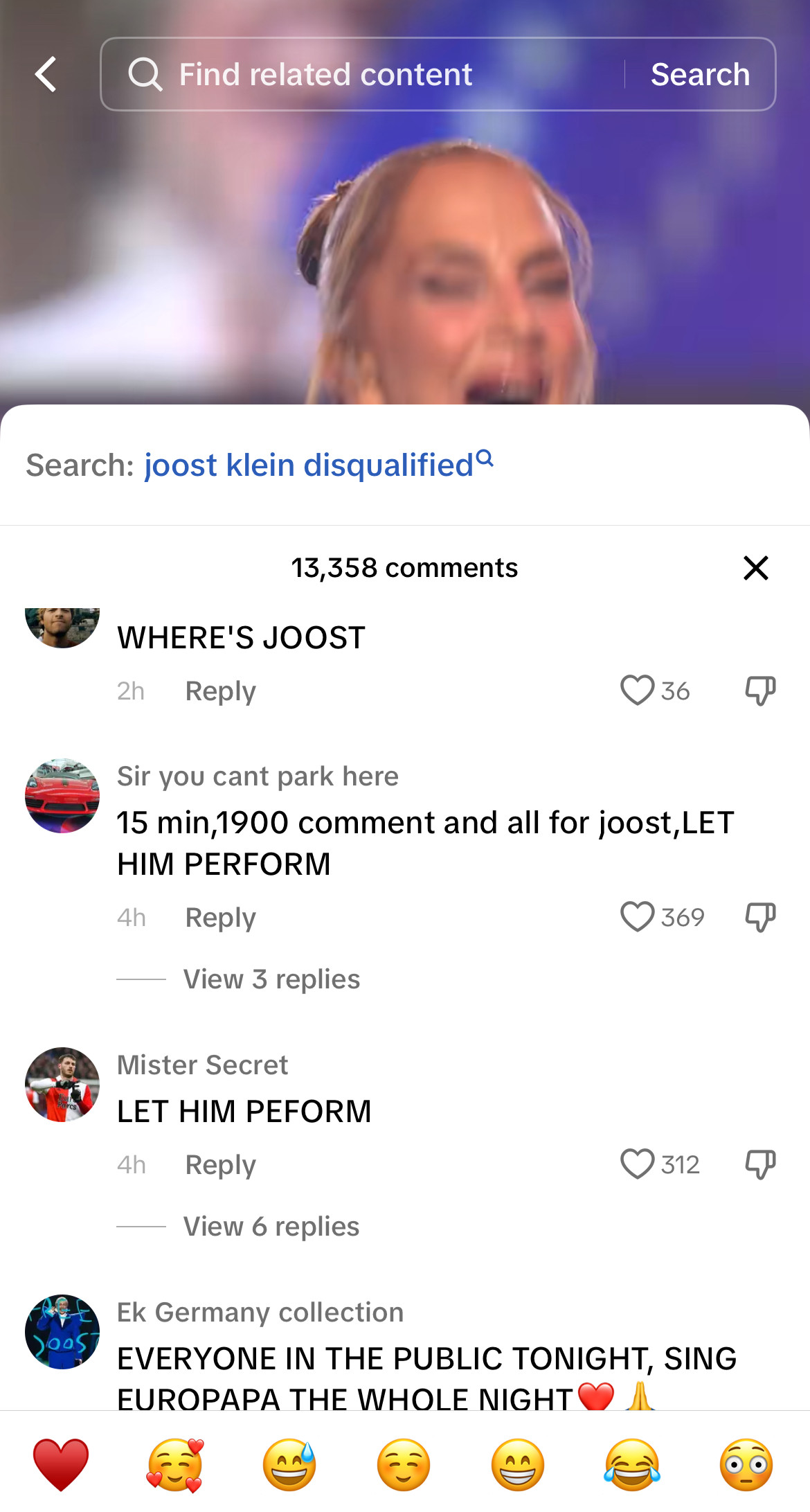Viewport: 810px width, 1512px height.
Task: Go back using the top-left arrow
Action: 46,74
